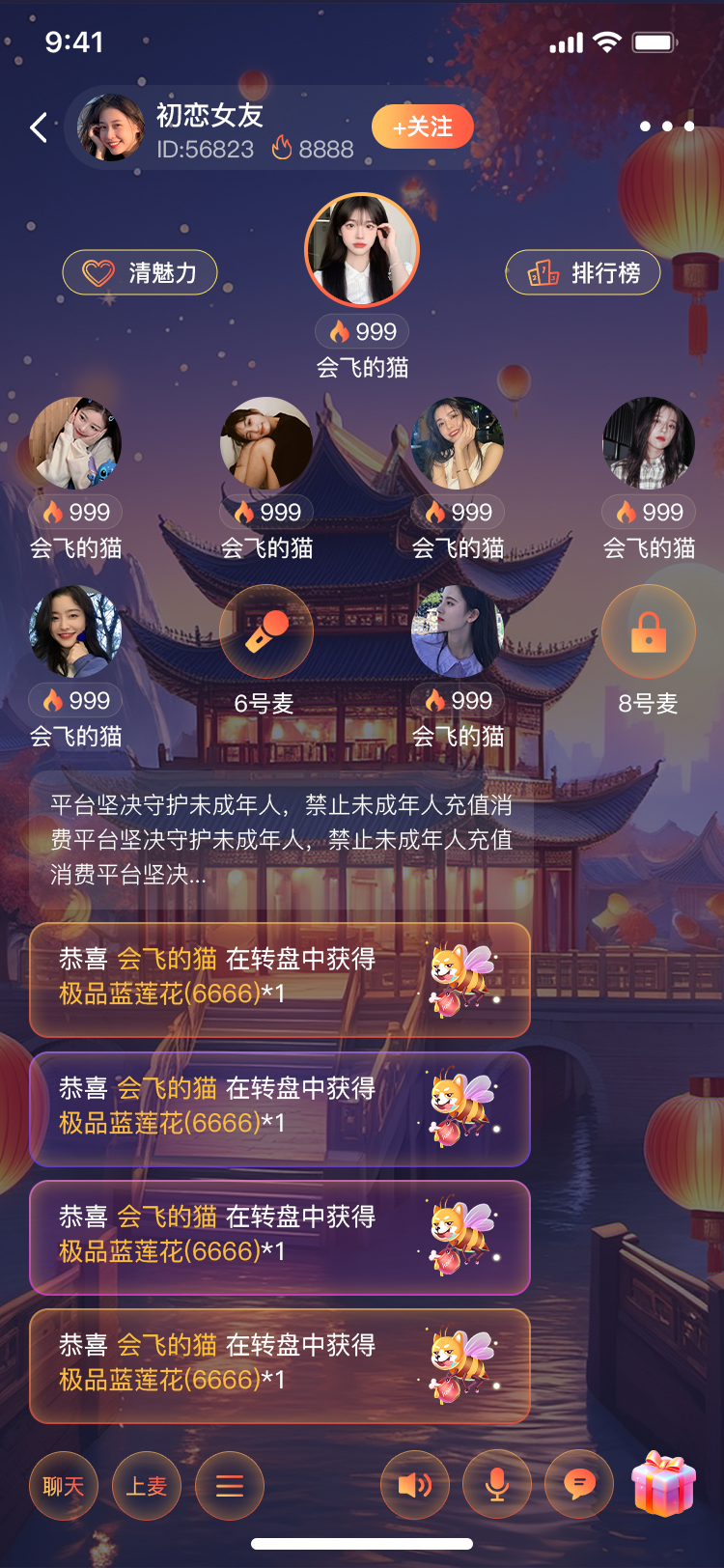Go back using the left arrow

(39, 127)
